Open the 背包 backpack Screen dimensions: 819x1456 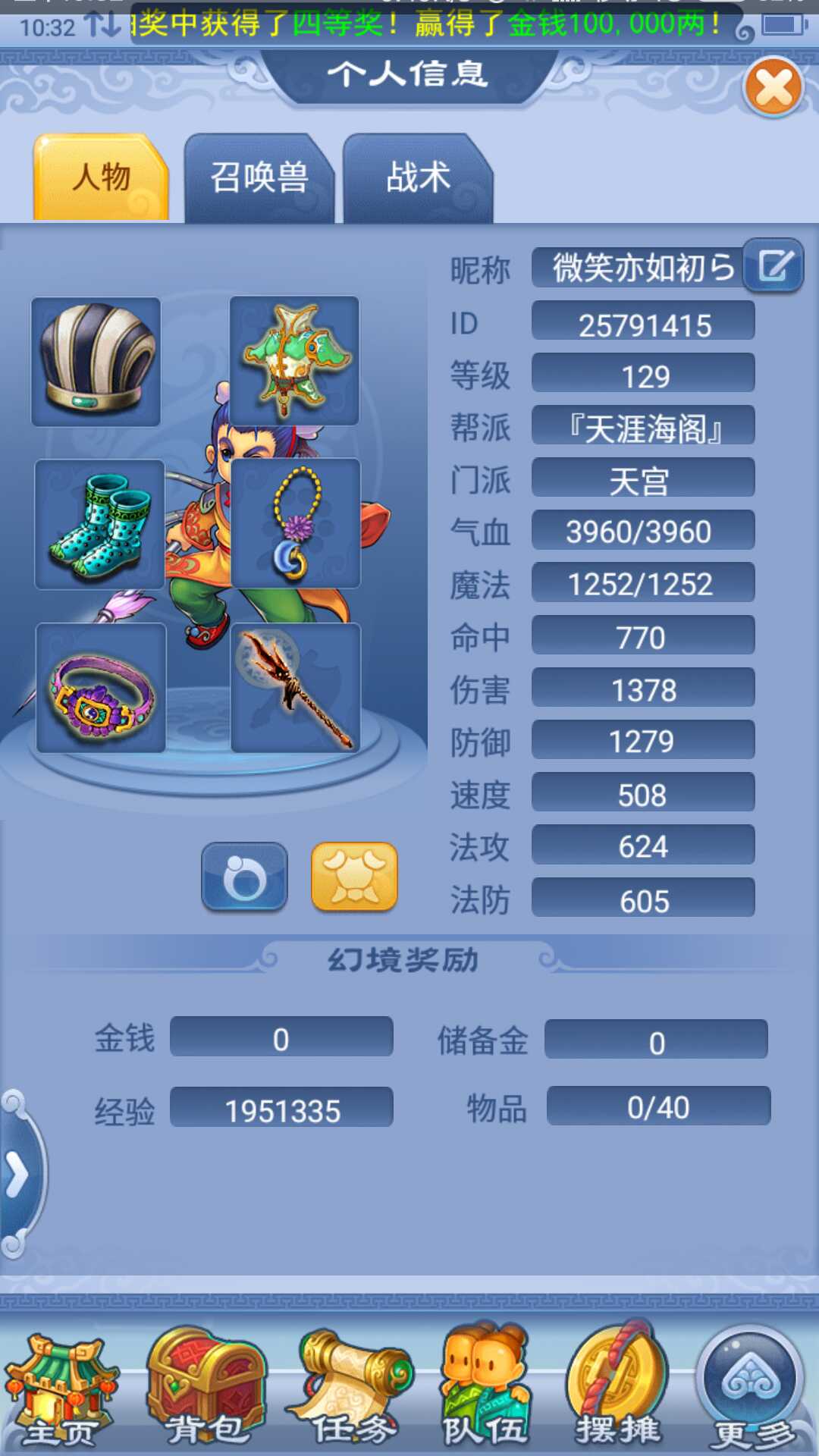click(206, 1389)
